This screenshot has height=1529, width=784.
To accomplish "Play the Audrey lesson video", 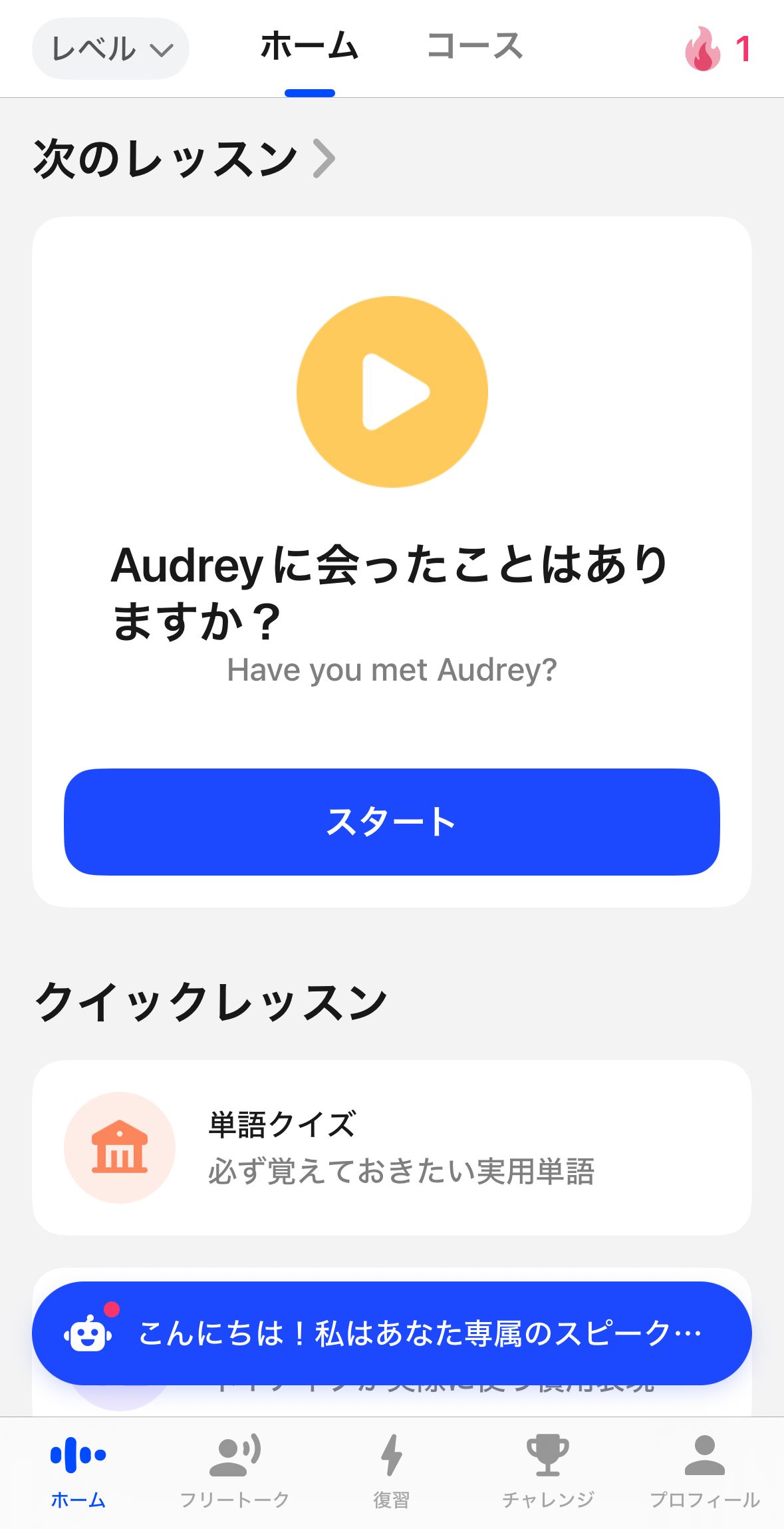I will (392, 392).
